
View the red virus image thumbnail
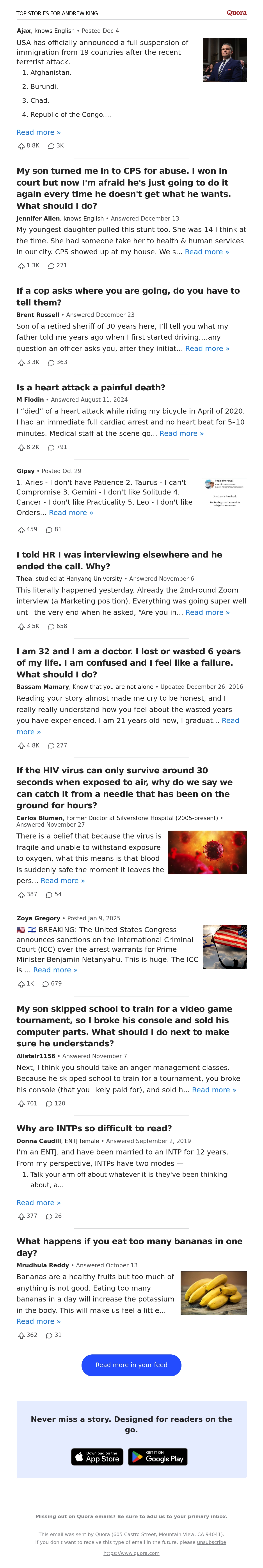click(208, 852)
